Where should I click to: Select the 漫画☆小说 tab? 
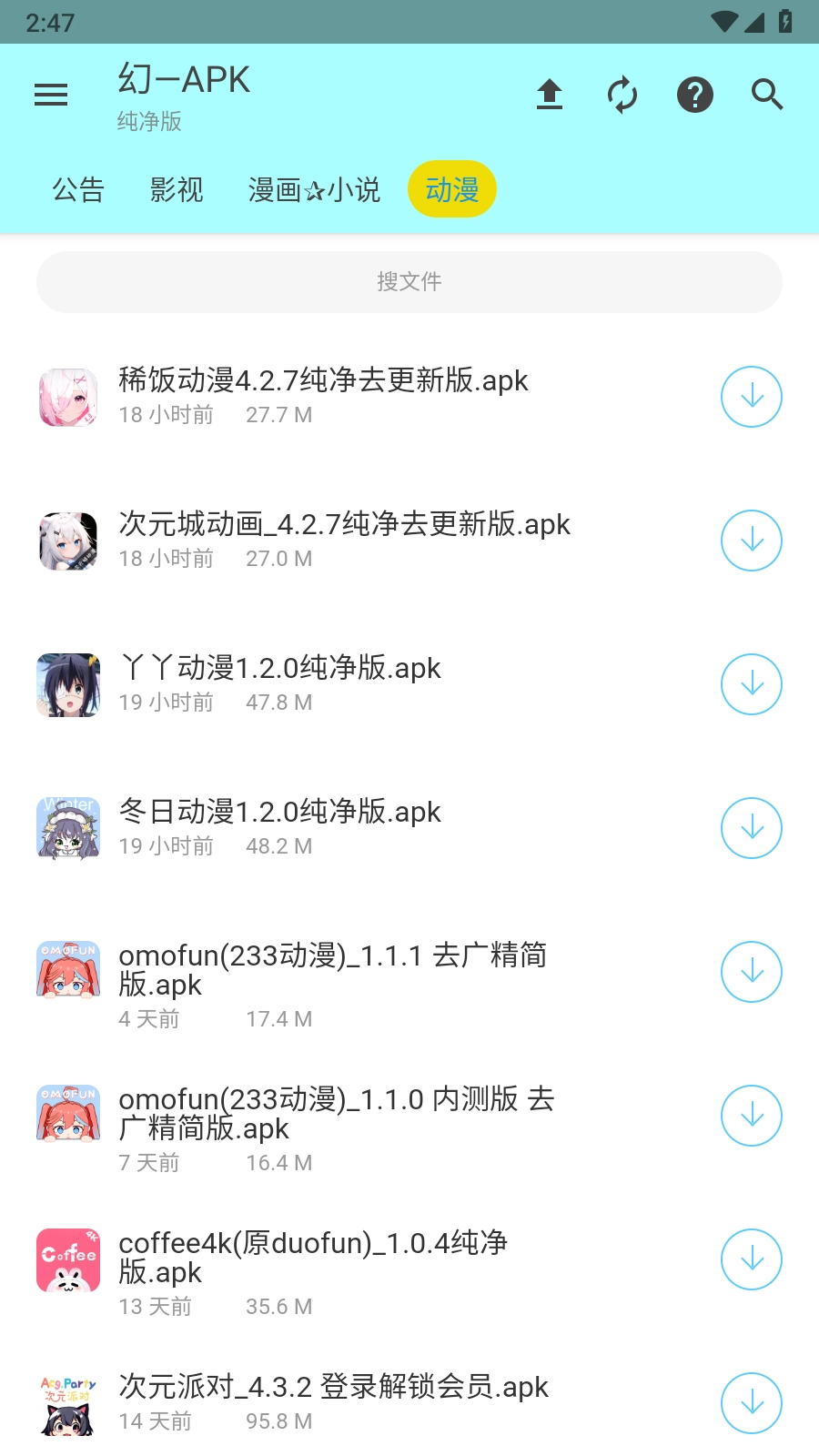point(314,189)
